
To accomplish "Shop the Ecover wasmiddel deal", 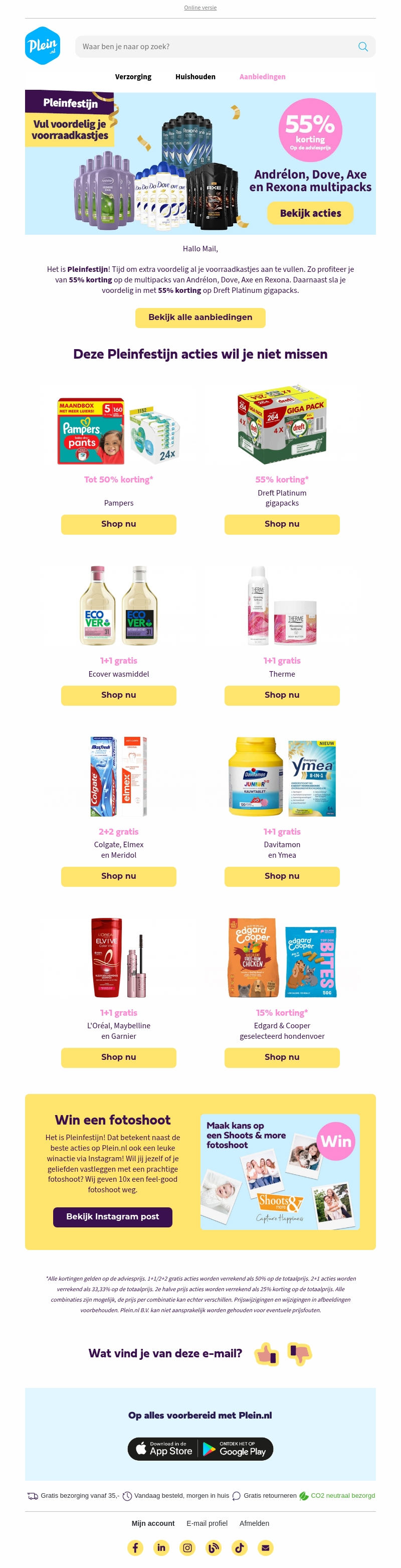I will (118, 695).
